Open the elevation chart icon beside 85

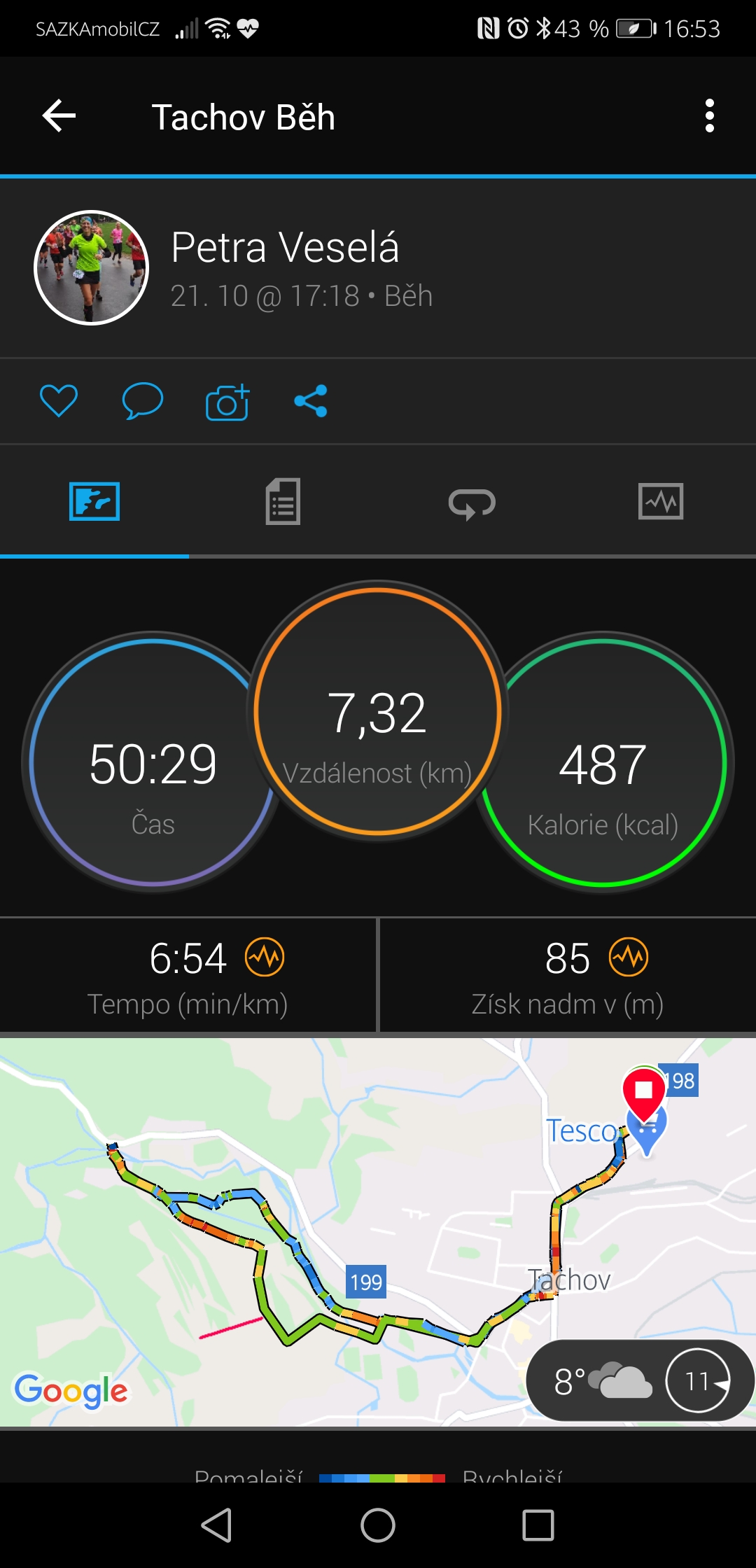tap(629, 957)
